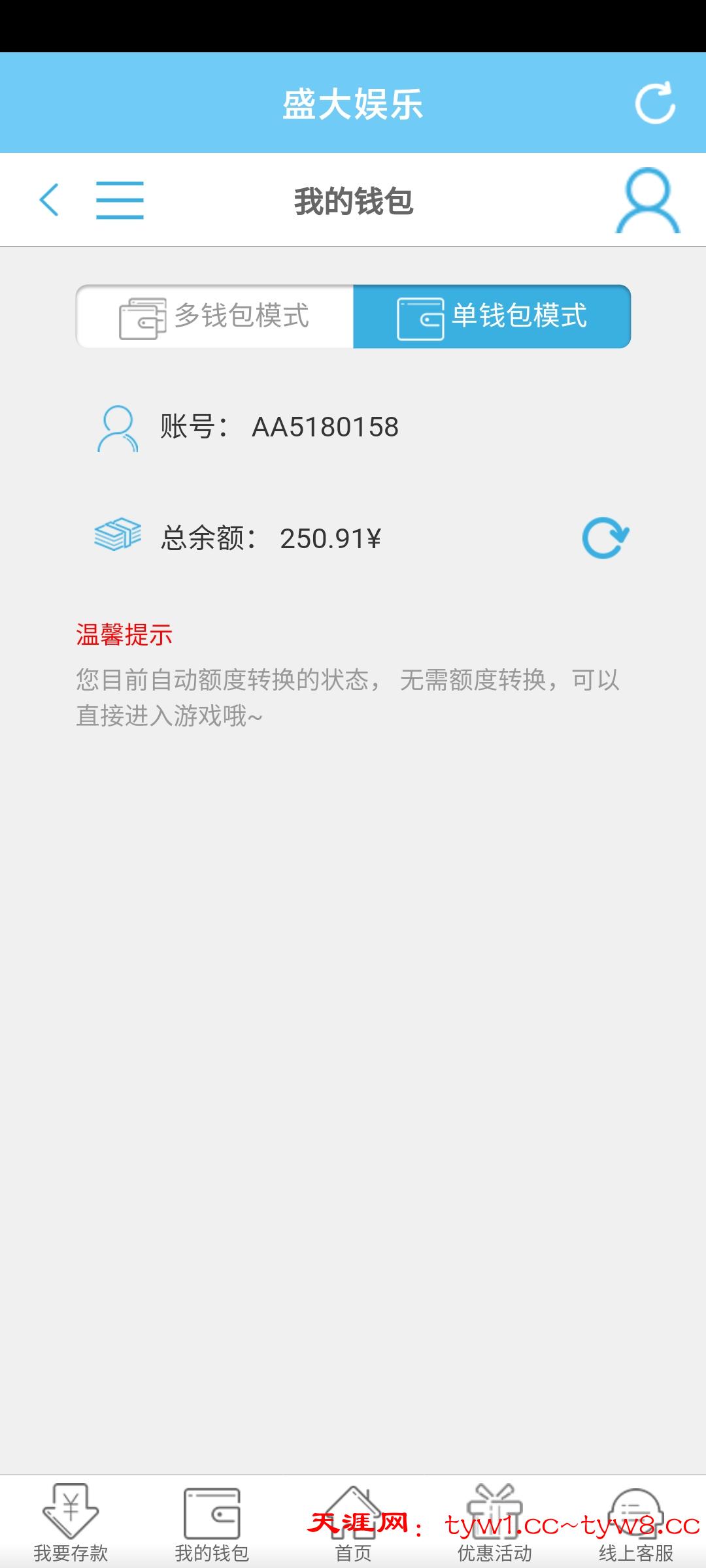Select the 单钱包模式 tab
706x1568 pixels.
492,317
